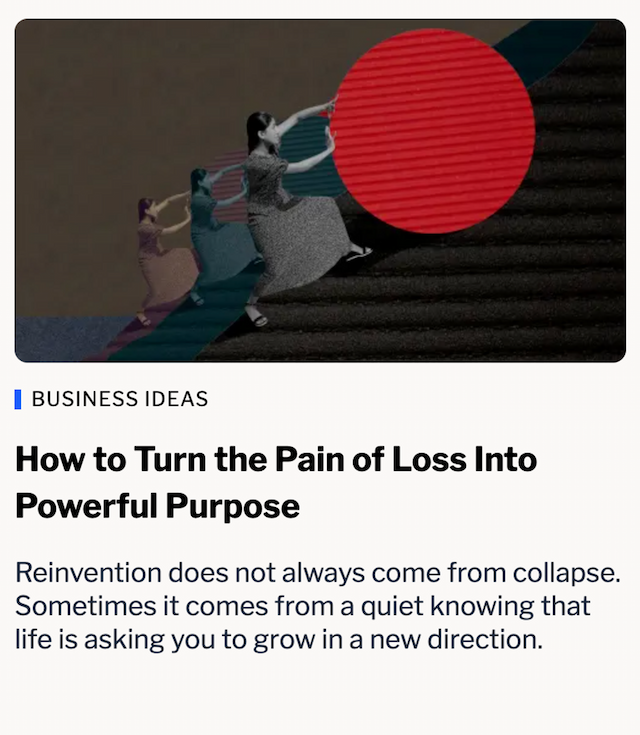
Task: Open the Business Ideas category
Action: [x=119, y=399]
